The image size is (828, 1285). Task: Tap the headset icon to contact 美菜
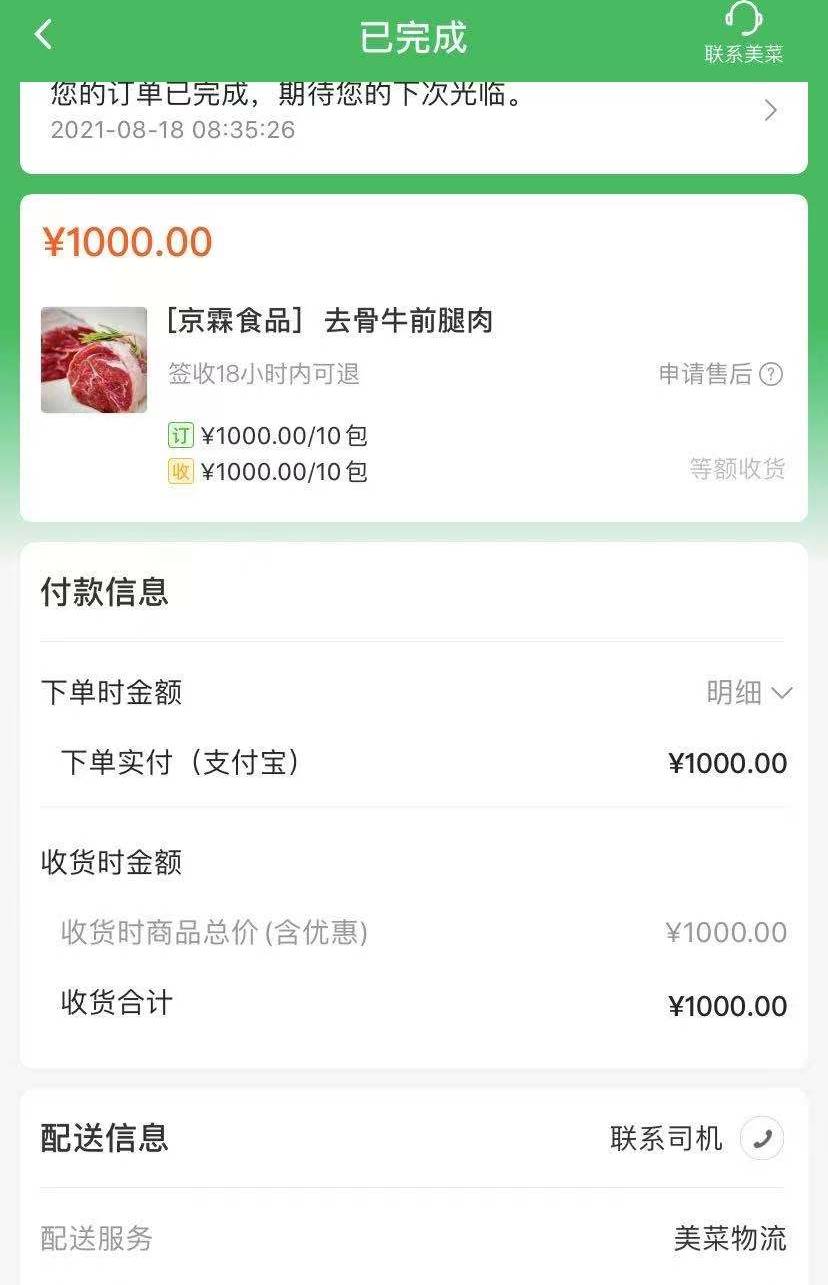tap(744, 18)
